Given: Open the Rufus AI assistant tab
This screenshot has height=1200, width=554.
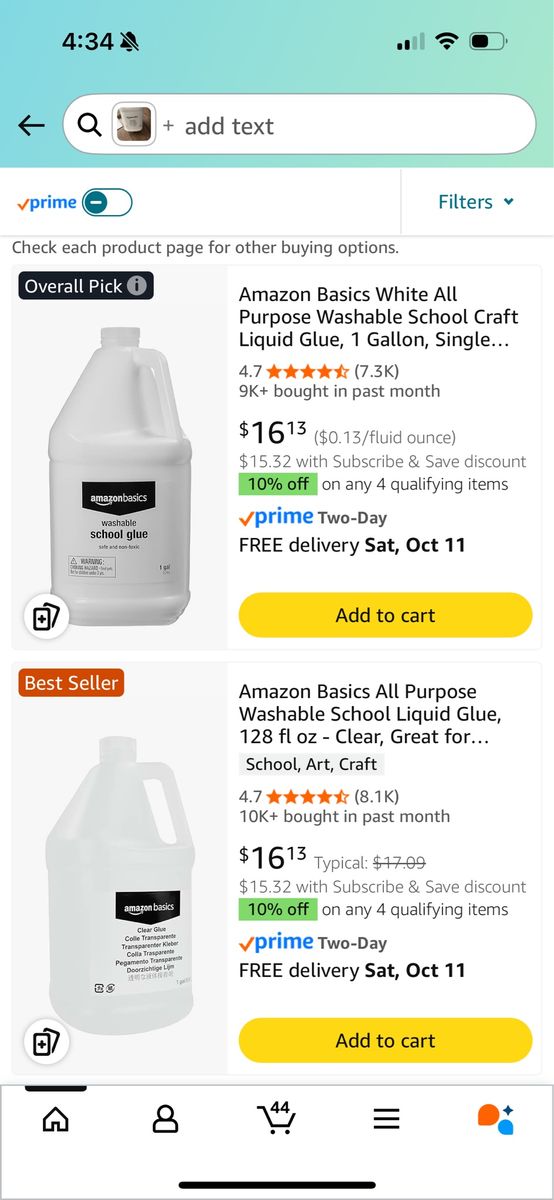Looking at the screenshot, I should coord(496,1119).
